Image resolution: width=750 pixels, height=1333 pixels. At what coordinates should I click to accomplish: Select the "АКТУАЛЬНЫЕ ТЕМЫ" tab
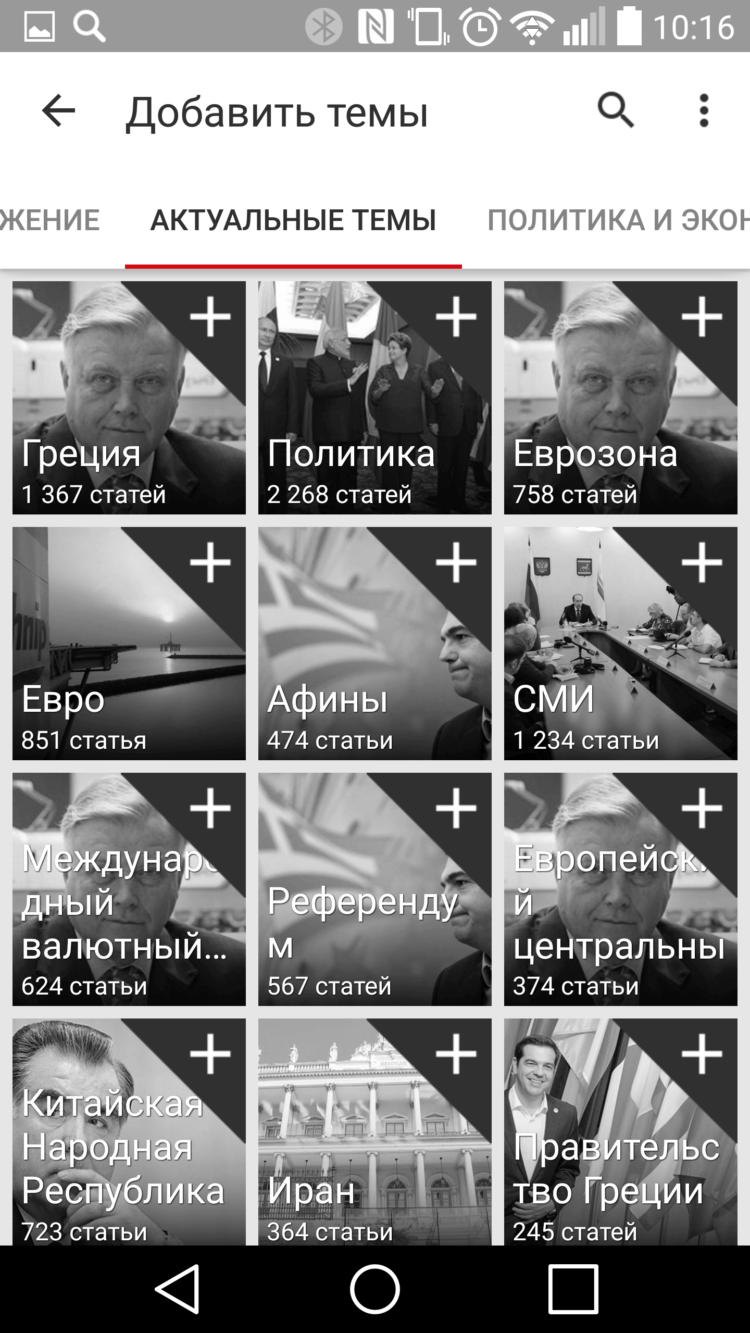point(293,219)
